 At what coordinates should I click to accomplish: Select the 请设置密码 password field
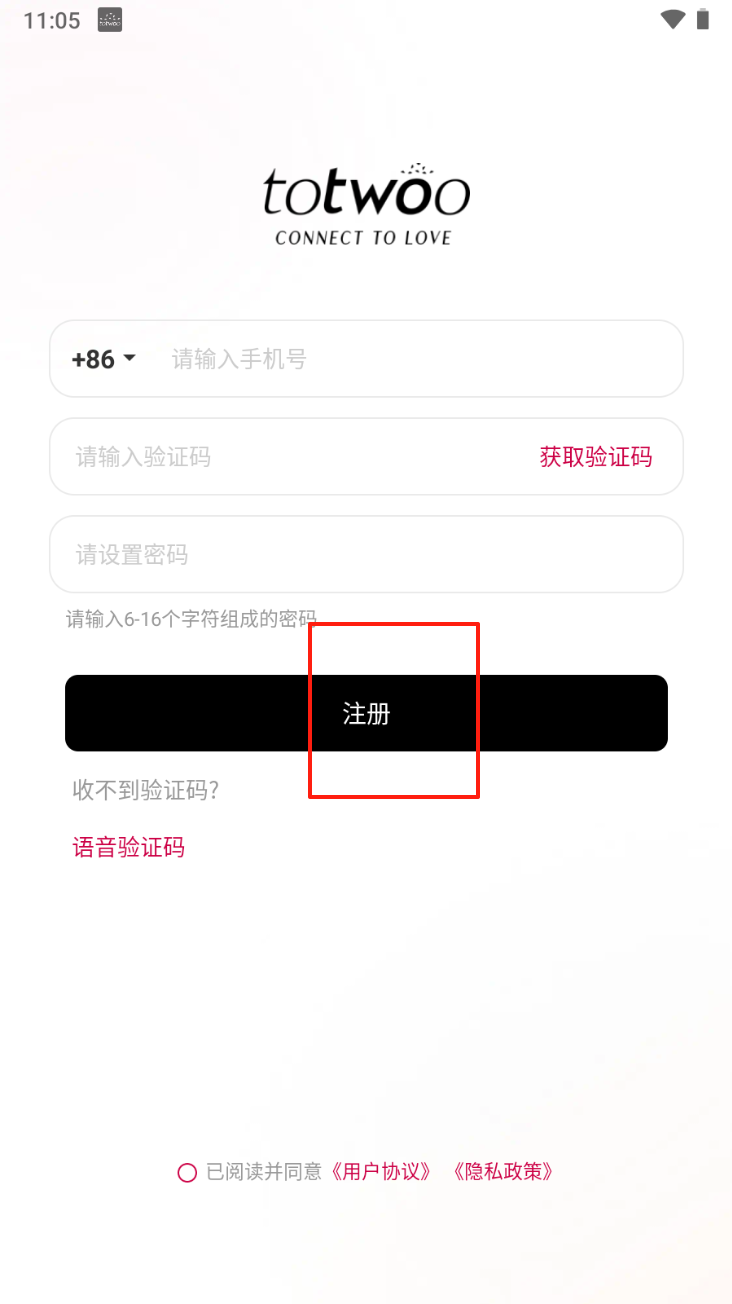coord(366,554)
